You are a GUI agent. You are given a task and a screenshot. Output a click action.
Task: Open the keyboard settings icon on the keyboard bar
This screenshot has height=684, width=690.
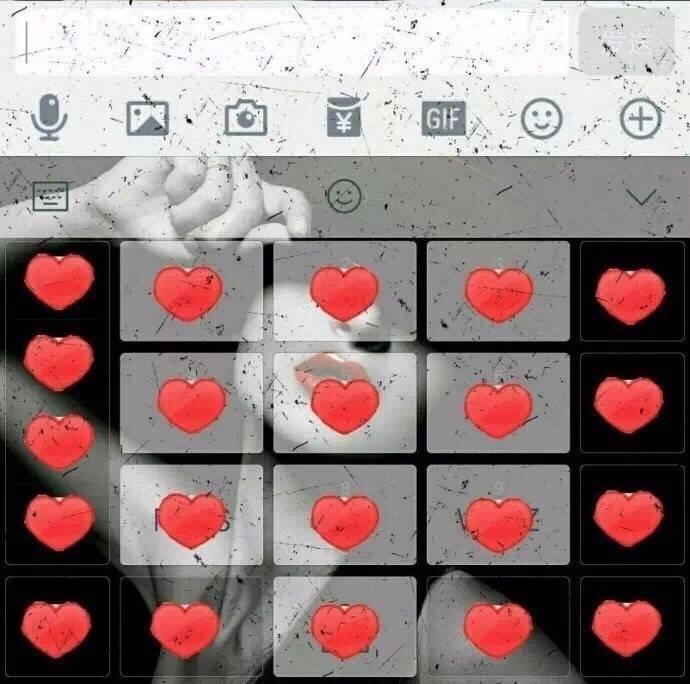(50, 196)
